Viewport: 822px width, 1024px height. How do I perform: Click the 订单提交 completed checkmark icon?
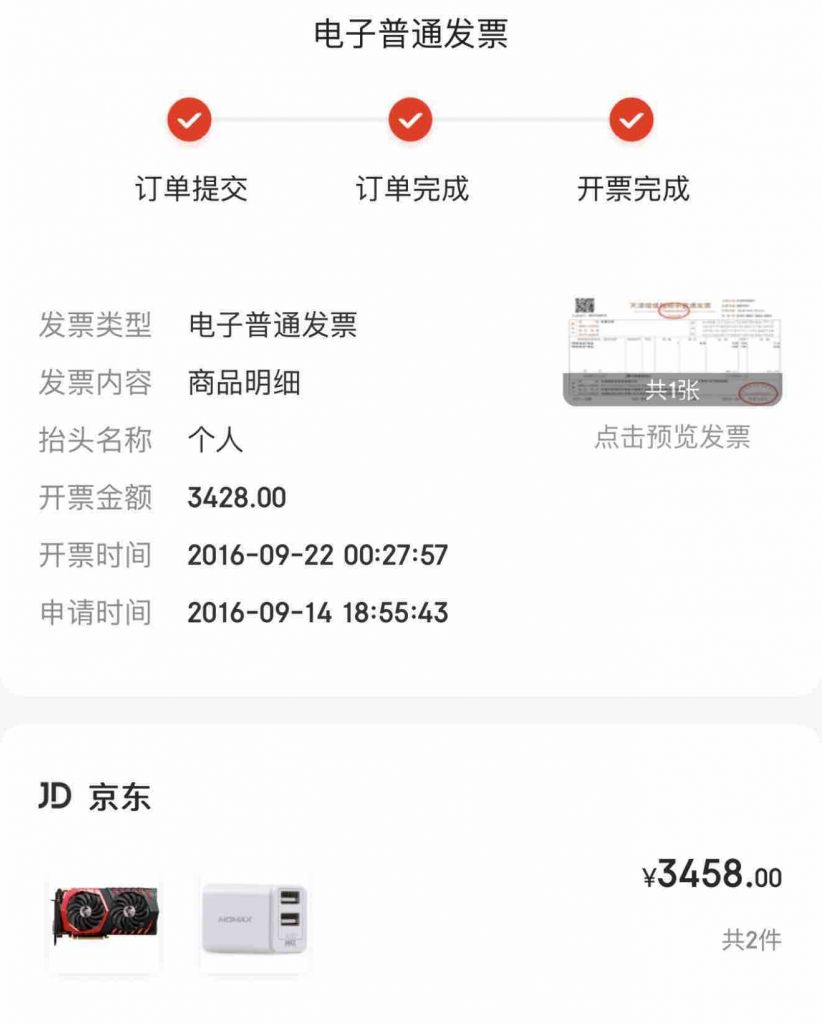coord(189,118)
